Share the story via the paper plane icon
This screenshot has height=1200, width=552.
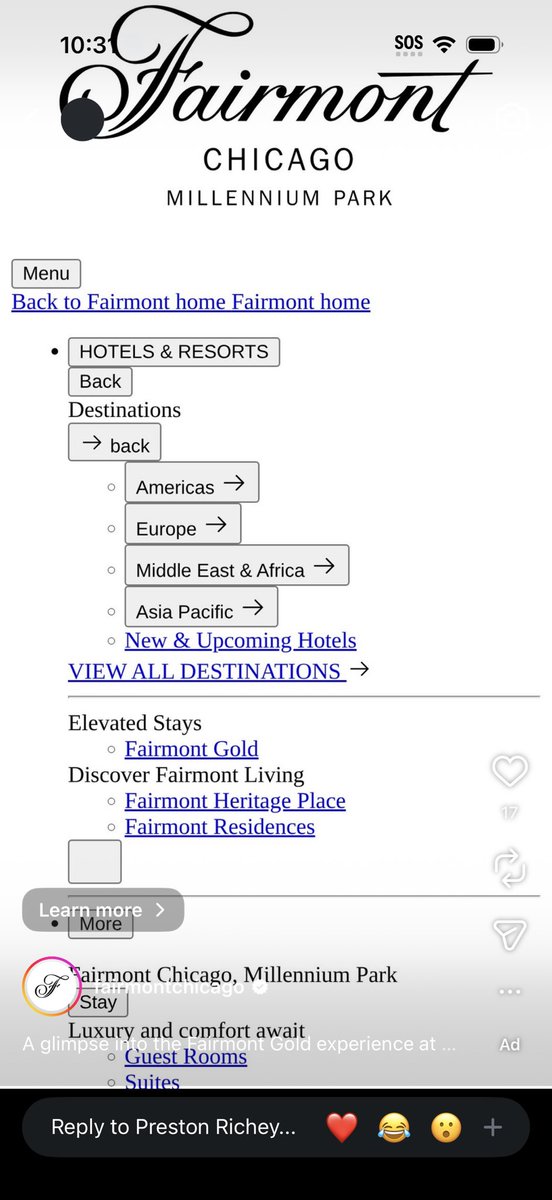[509, 934]
